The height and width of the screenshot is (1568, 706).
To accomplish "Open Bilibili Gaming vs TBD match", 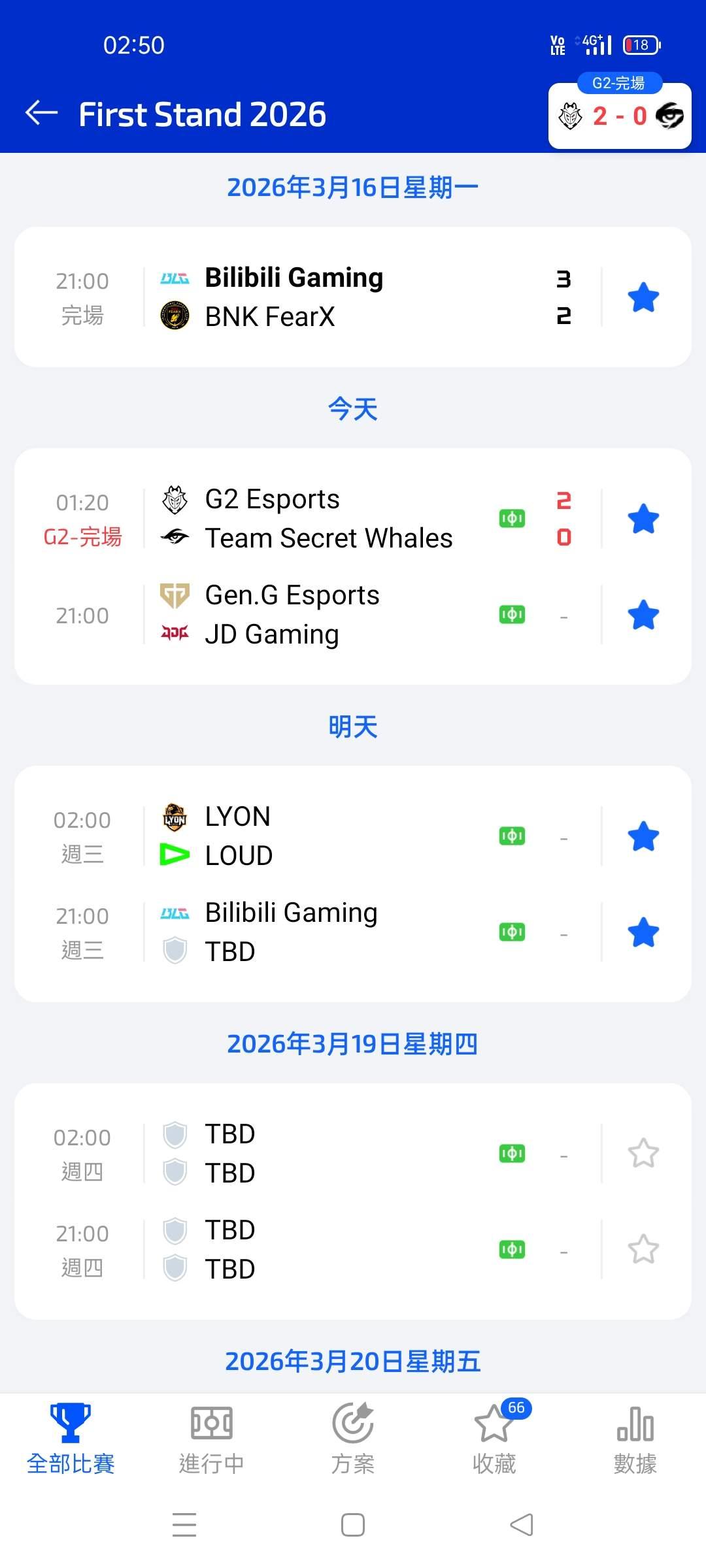I will pos(327,932).
